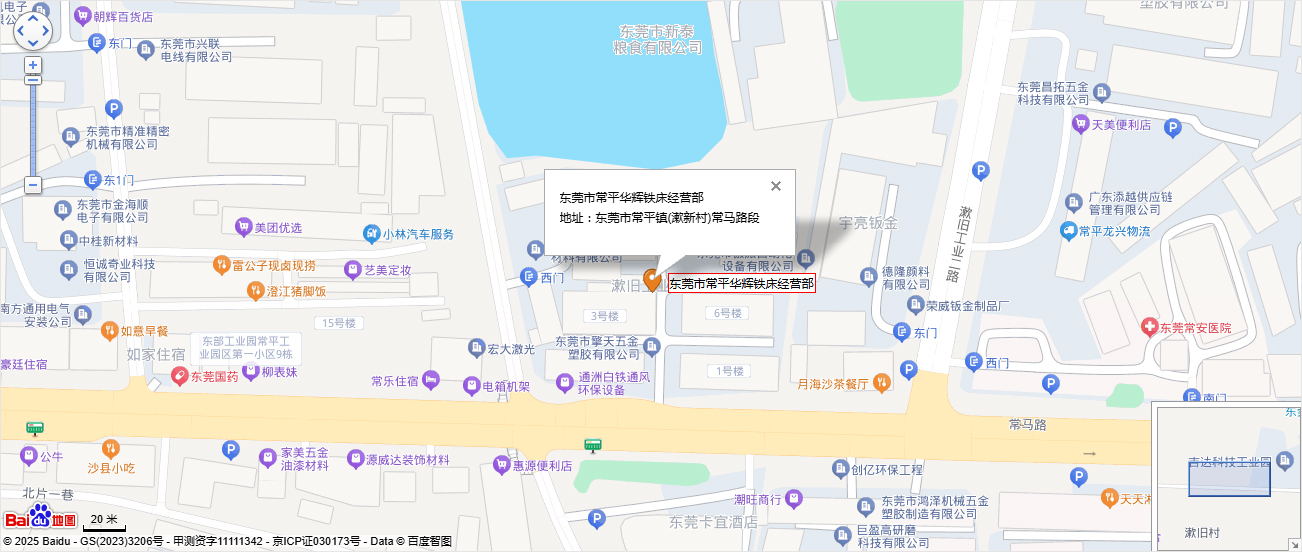1302x552 pixels.
Task: Tap the overview minimap area
Action: [1228, 477]
